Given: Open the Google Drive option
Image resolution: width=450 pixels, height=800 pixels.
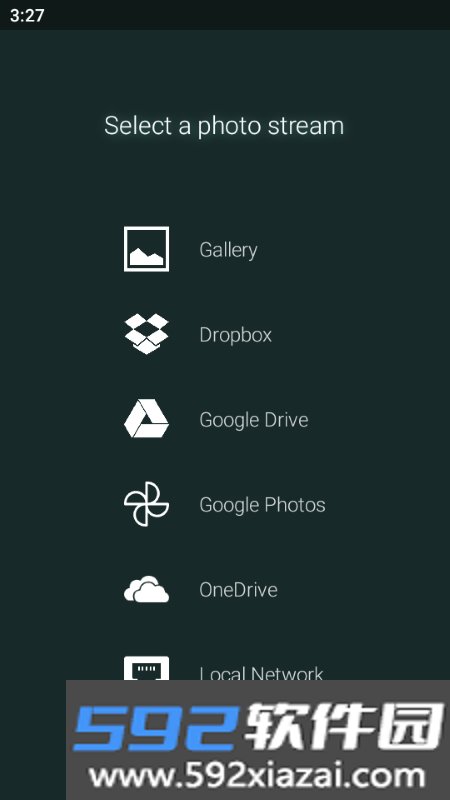Looking at the screenshot, I should point(224,419).
